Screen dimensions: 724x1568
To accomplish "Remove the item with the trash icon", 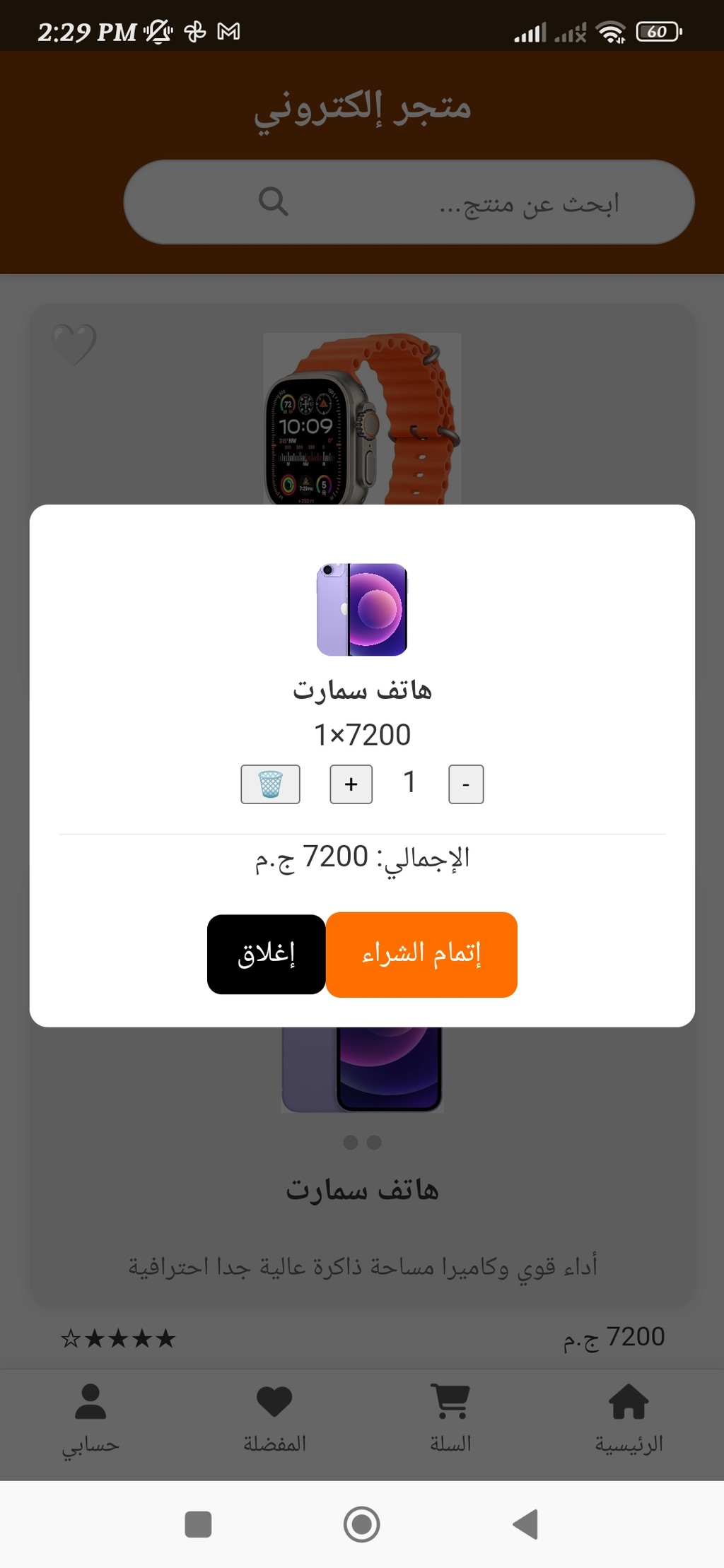I will point(270,784).
